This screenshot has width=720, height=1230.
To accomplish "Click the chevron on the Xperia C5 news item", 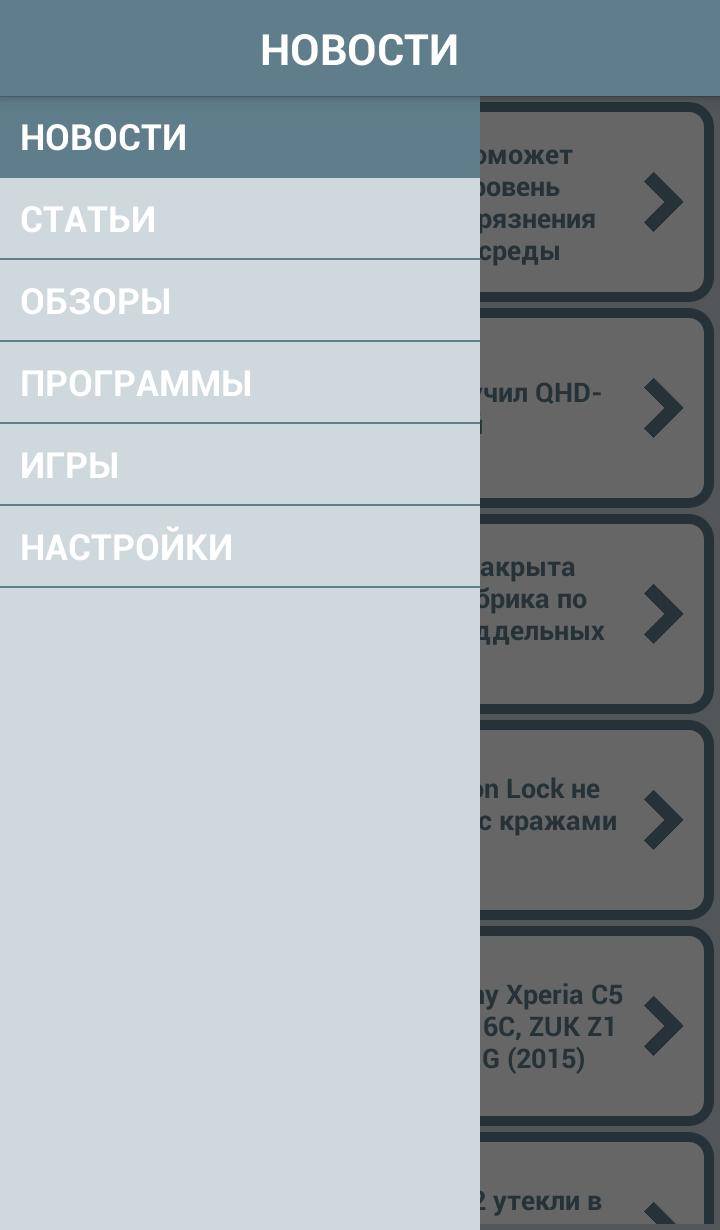I will pyautogui.click(x=663, y=1026).
